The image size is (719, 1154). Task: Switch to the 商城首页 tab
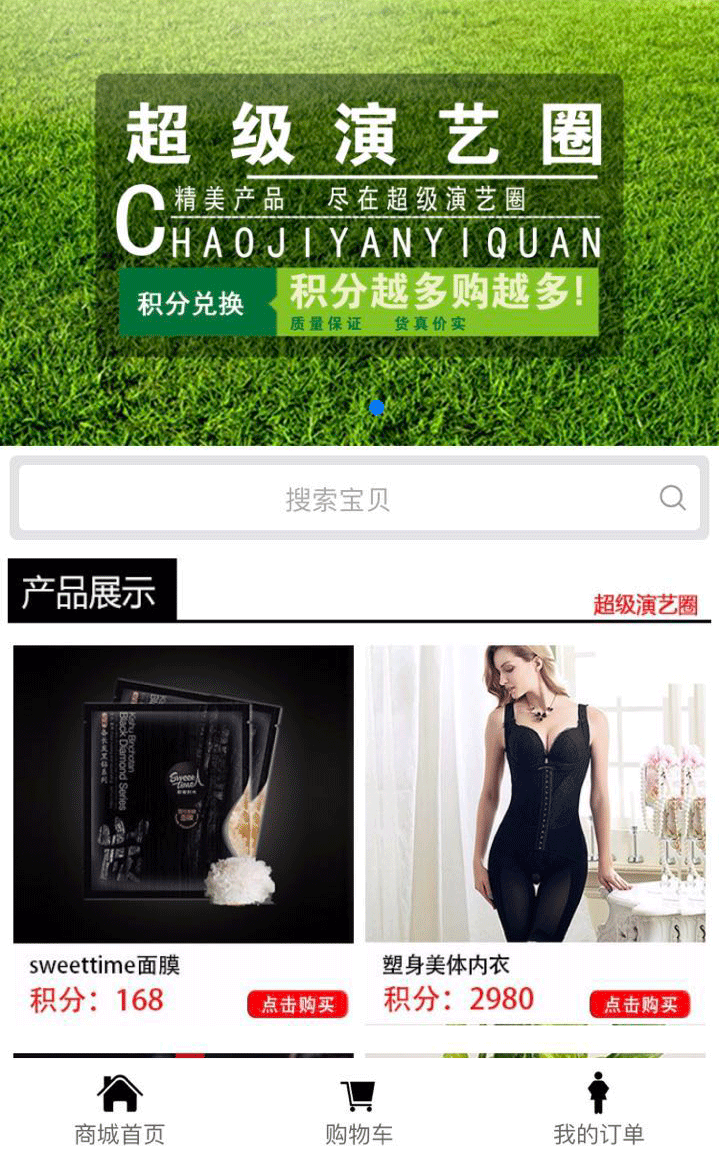point(119,1109)
